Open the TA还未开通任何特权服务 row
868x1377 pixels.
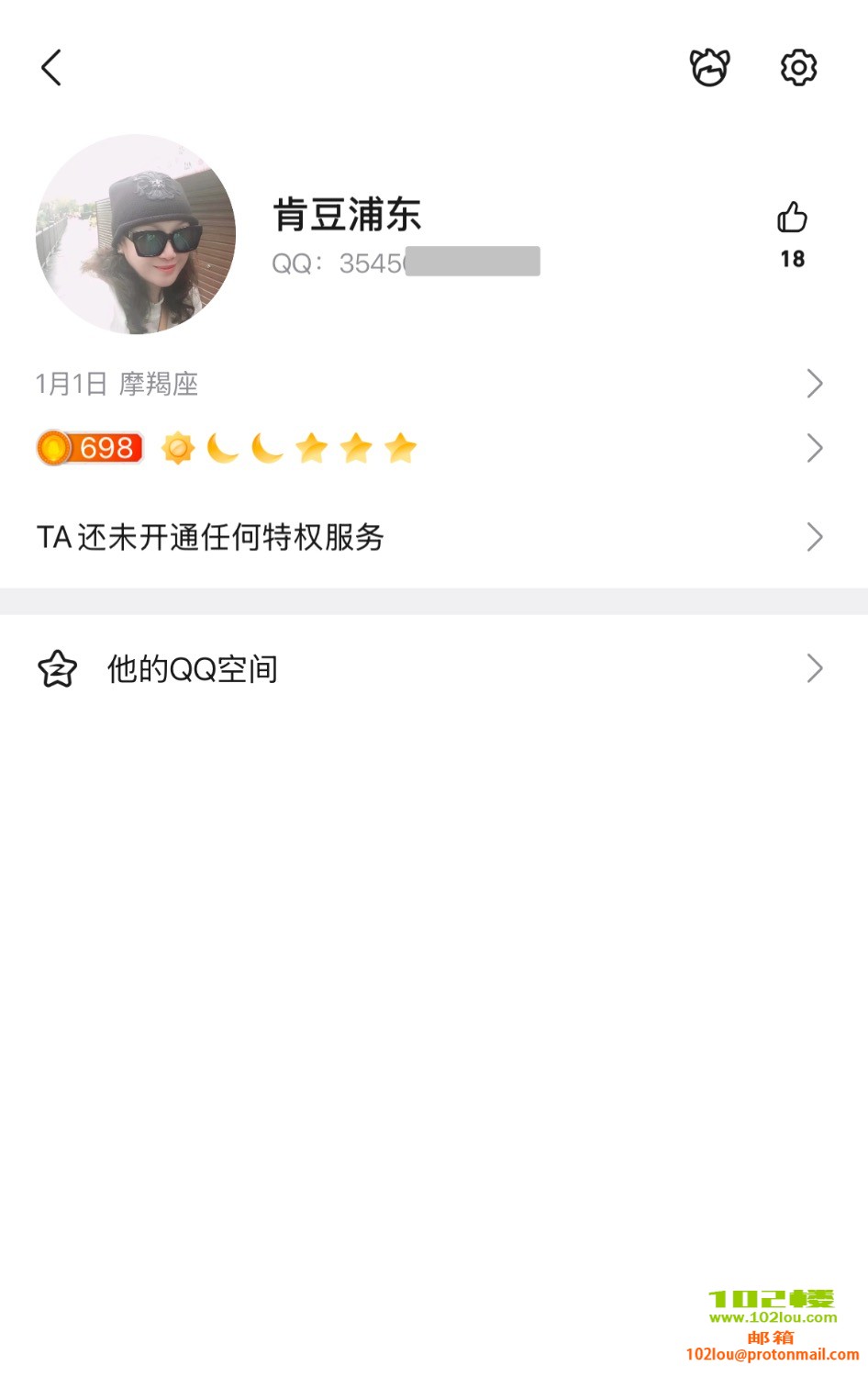429,537
